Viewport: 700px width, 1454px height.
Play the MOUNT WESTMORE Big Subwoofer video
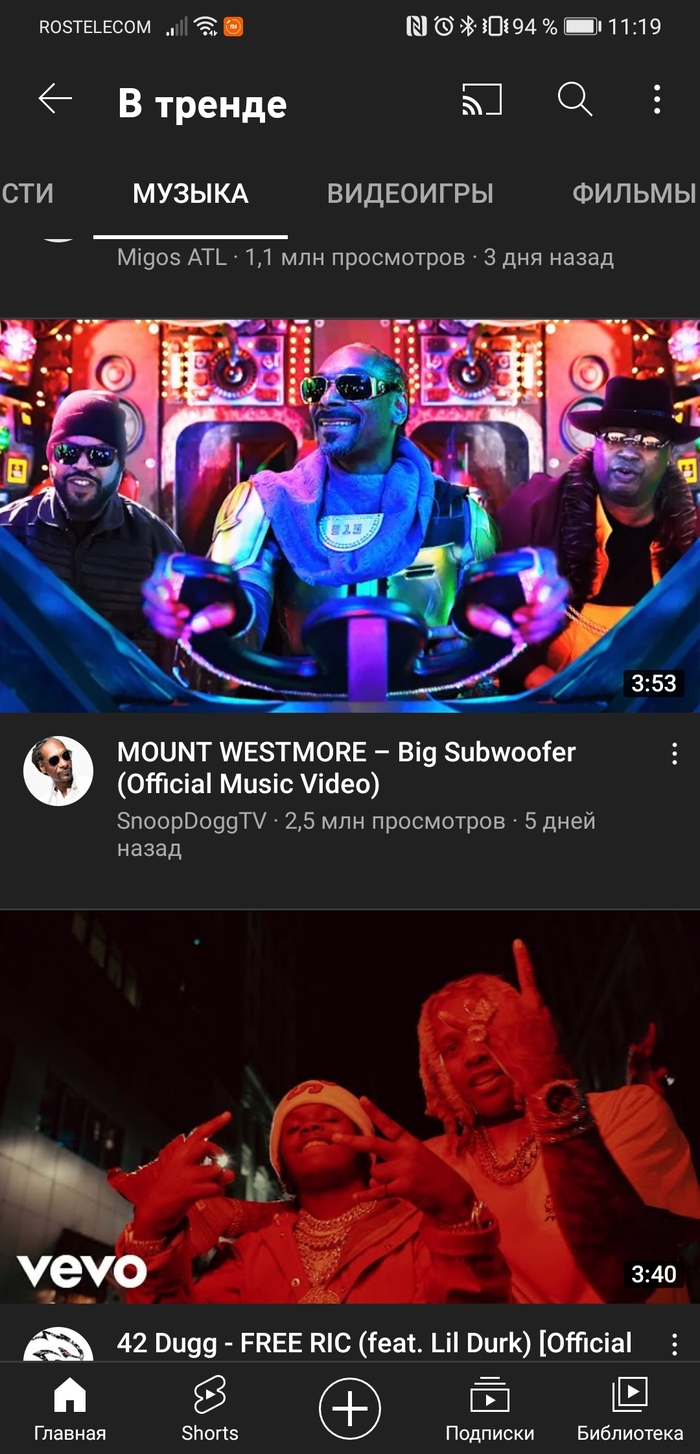[350, 515]
